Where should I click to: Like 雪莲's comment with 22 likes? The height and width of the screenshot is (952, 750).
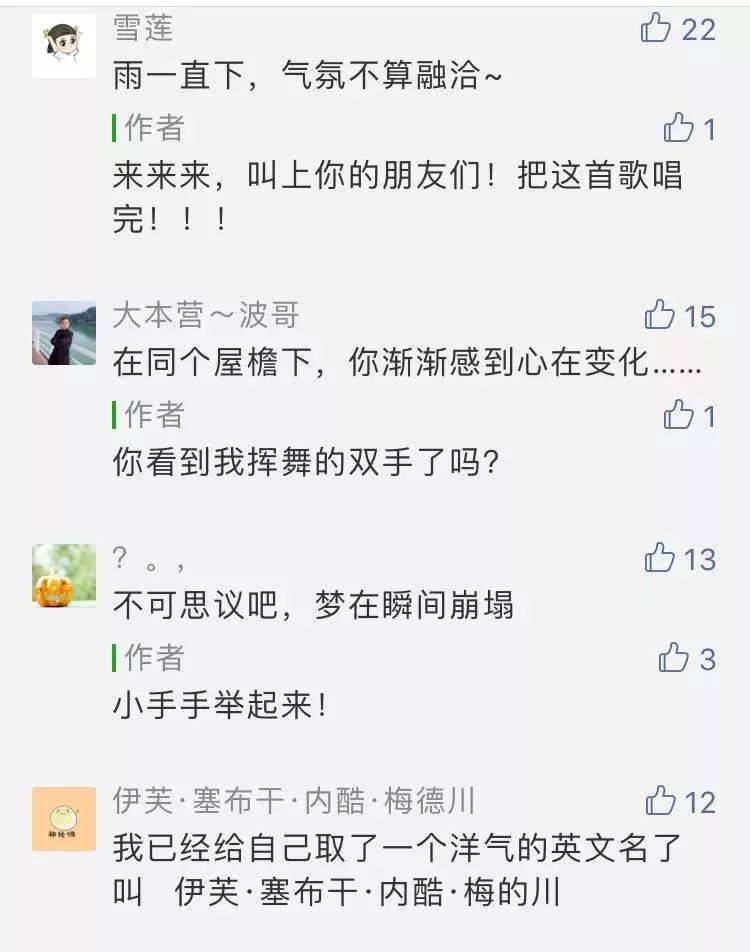click(656, 28)
